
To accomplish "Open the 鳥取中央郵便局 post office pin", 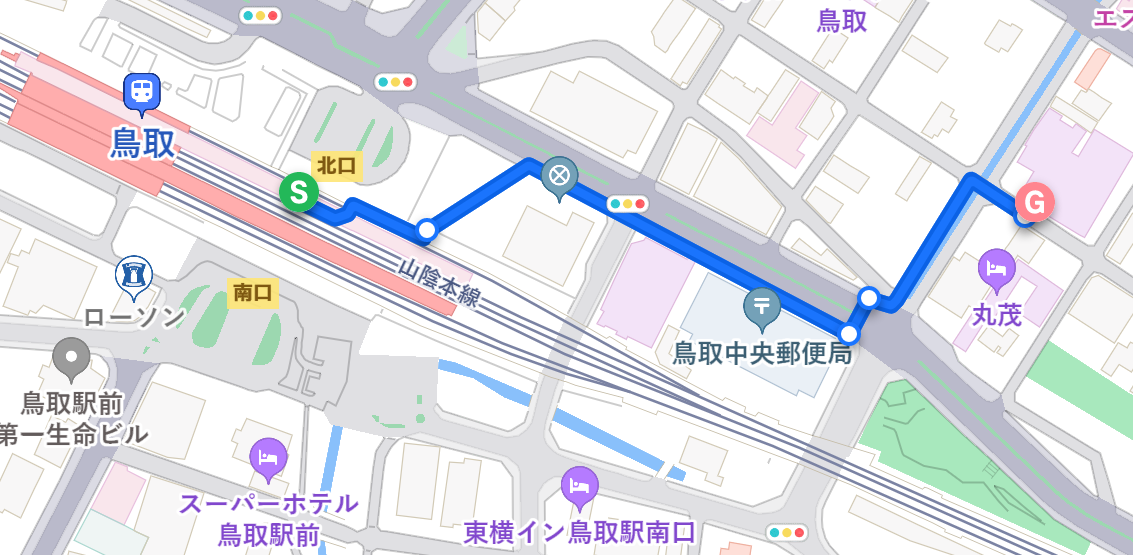I will (x=762, y=306).
